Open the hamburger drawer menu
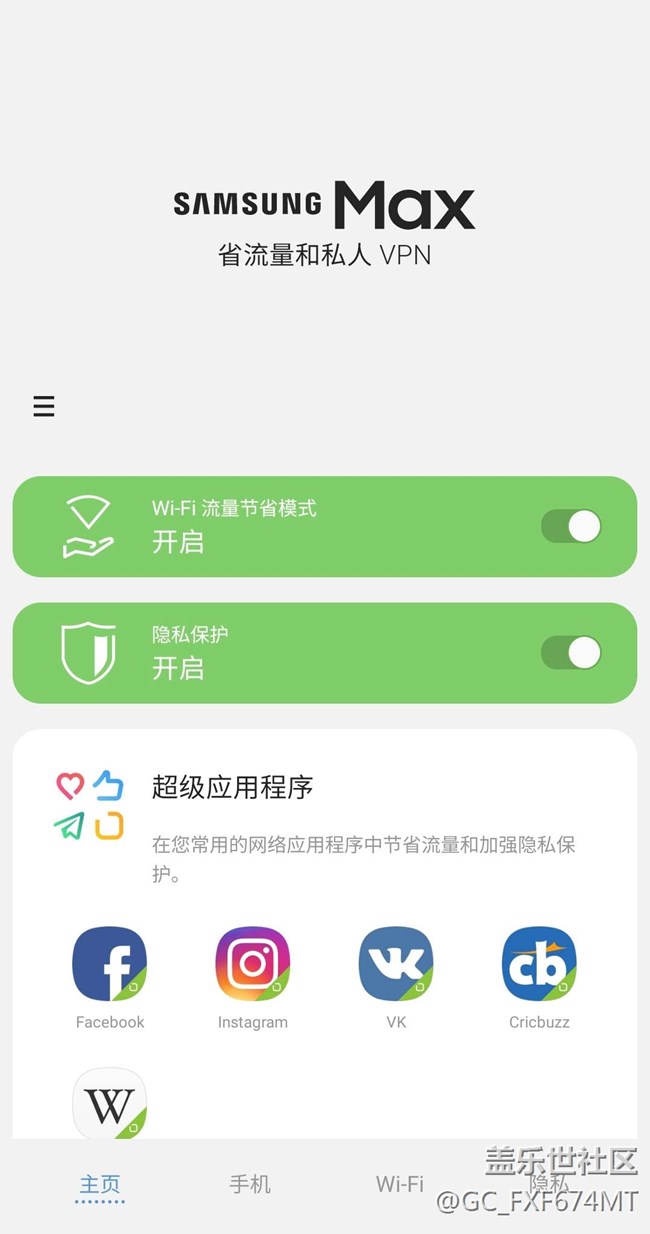Image resolution: width=650 pixels, height=1234 pixels. pos(44,406)
